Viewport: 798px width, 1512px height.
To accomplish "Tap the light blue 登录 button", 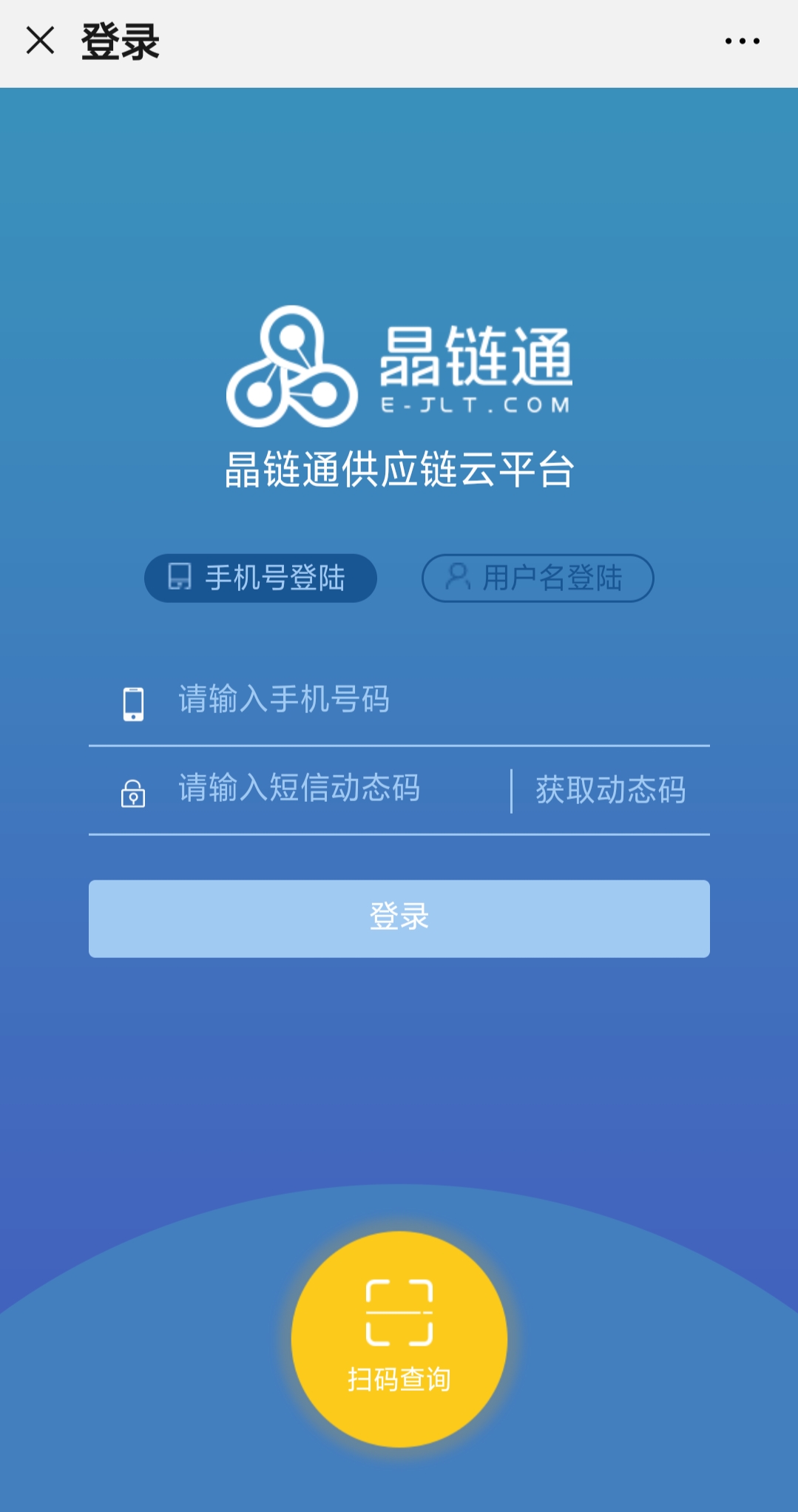I will pyautogui.click(x=399, y=918).
